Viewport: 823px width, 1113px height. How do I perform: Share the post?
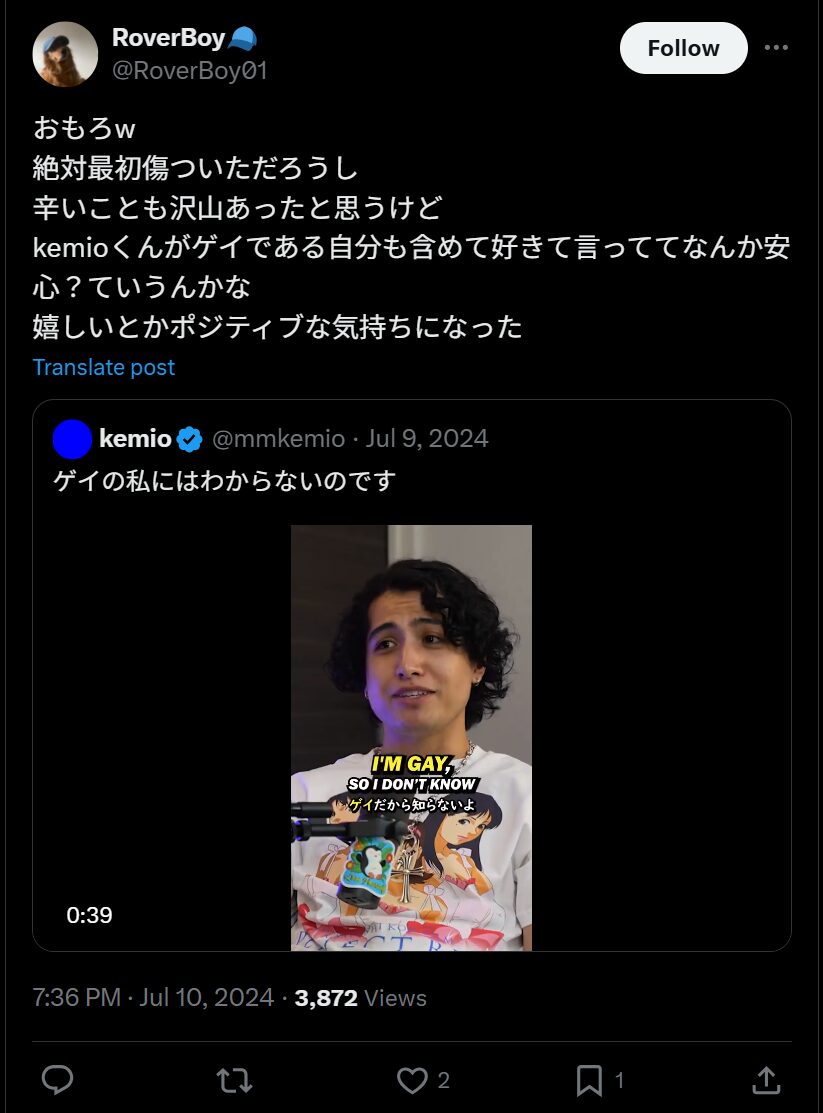[x=765, y=1079]
